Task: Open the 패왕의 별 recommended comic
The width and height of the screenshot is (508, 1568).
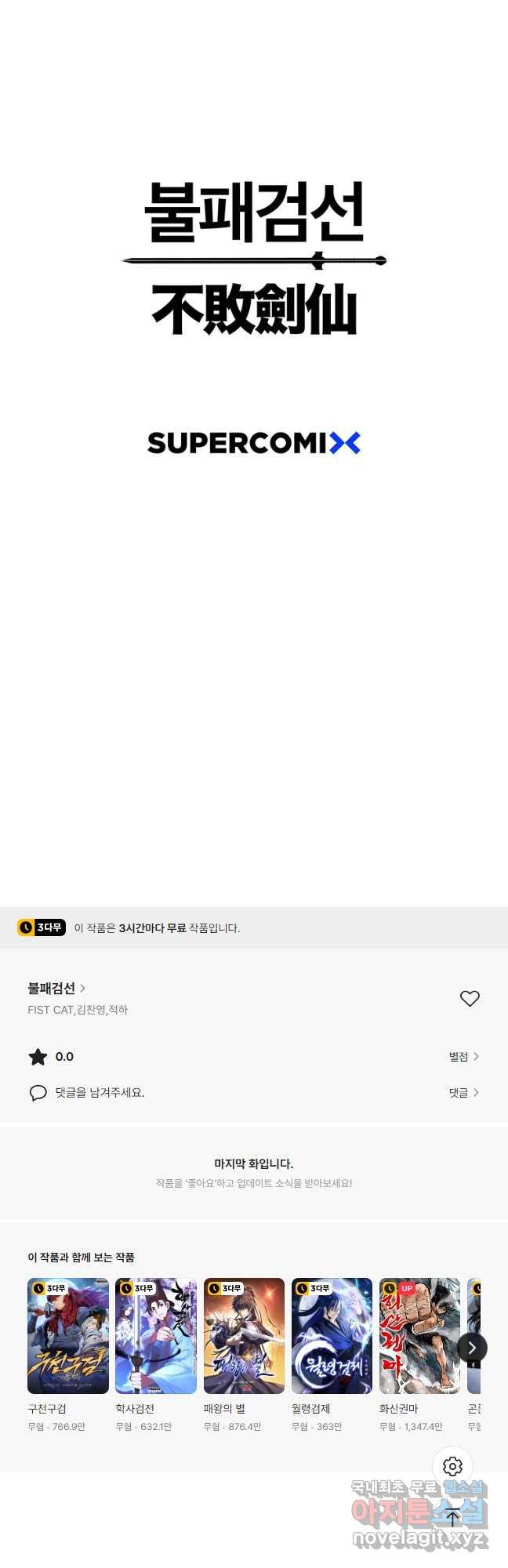Action: (244, 1336)
